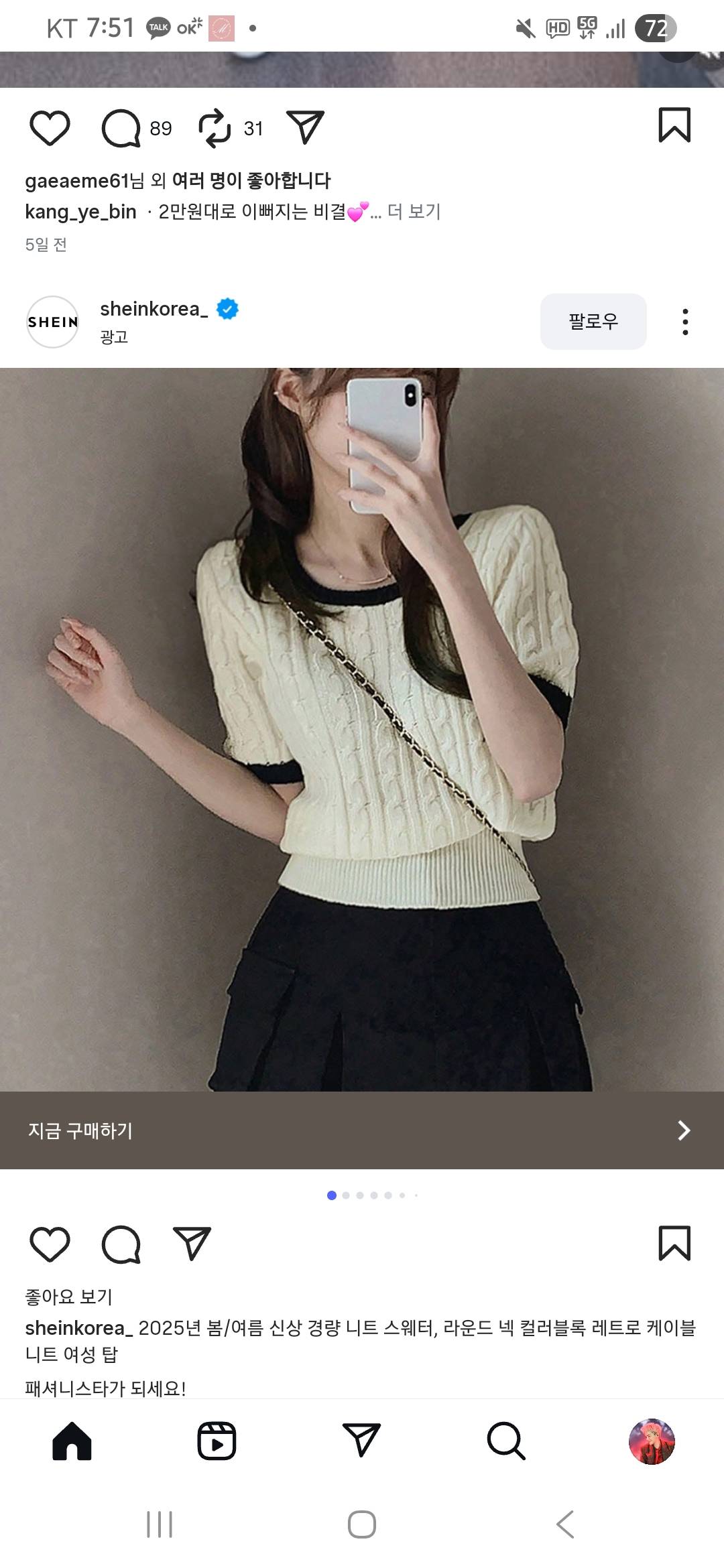Repost kang_ye_bin's post
The height and width of the screenshot is (1568, 724).
[x=215, y=128]
